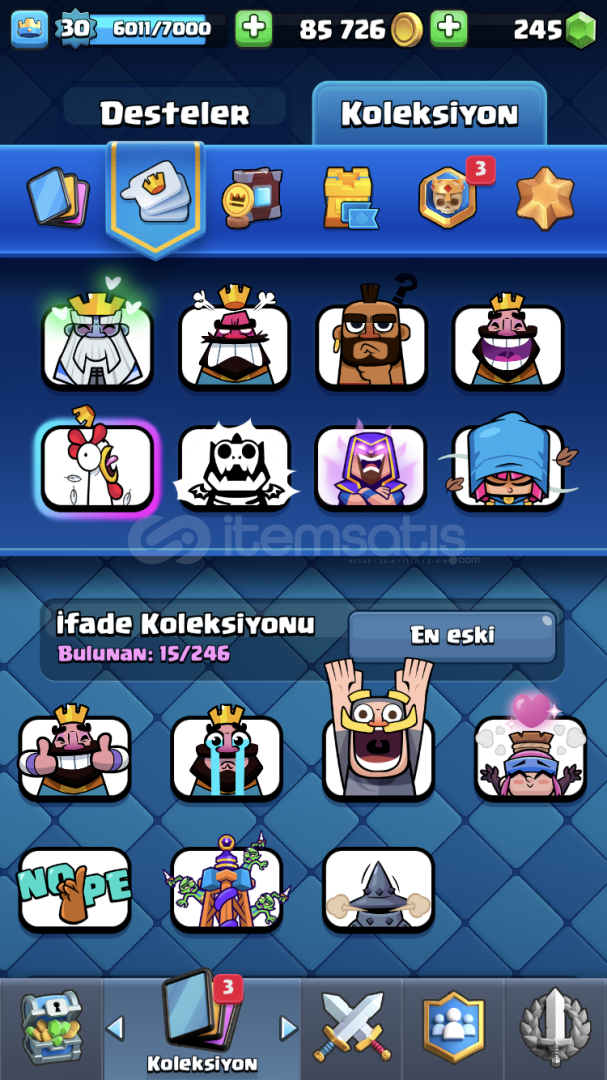The height and width of the screenshot is (1080, 607).
Task: Open the tower skins category
Action: [x=351, y=198]
